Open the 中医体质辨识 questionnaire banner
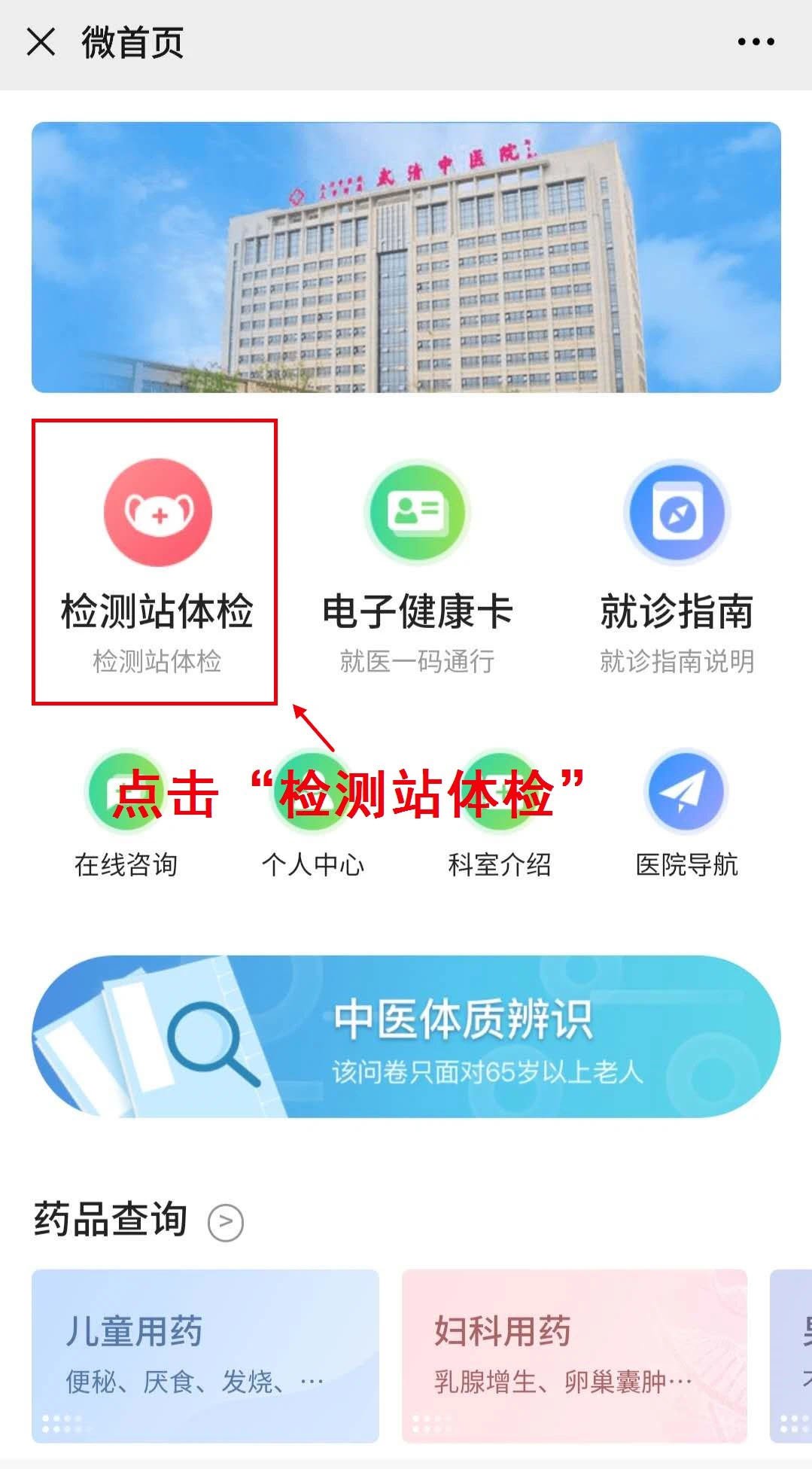 (x=406, y=1036)
